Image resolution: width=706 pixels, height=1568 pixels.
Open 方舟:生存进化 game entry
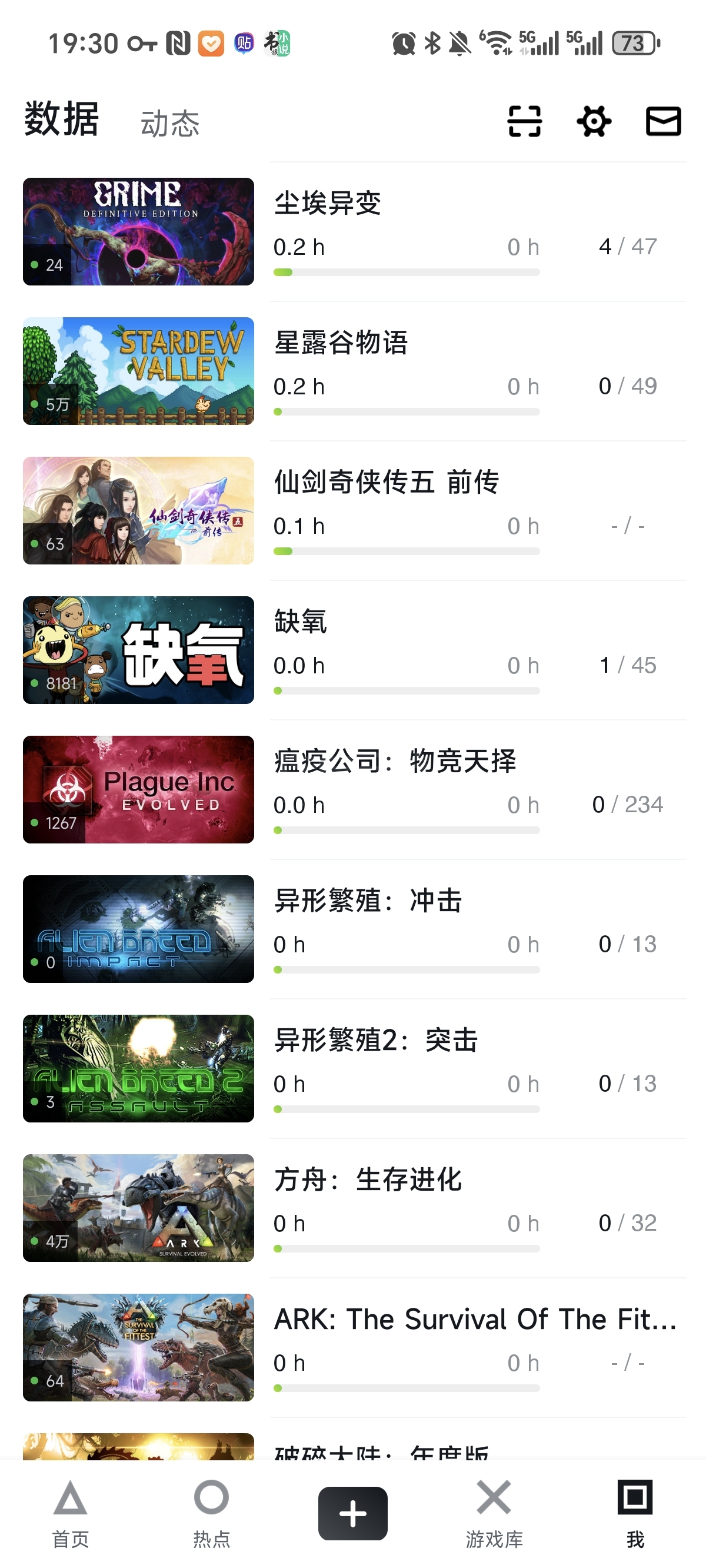353,1208
